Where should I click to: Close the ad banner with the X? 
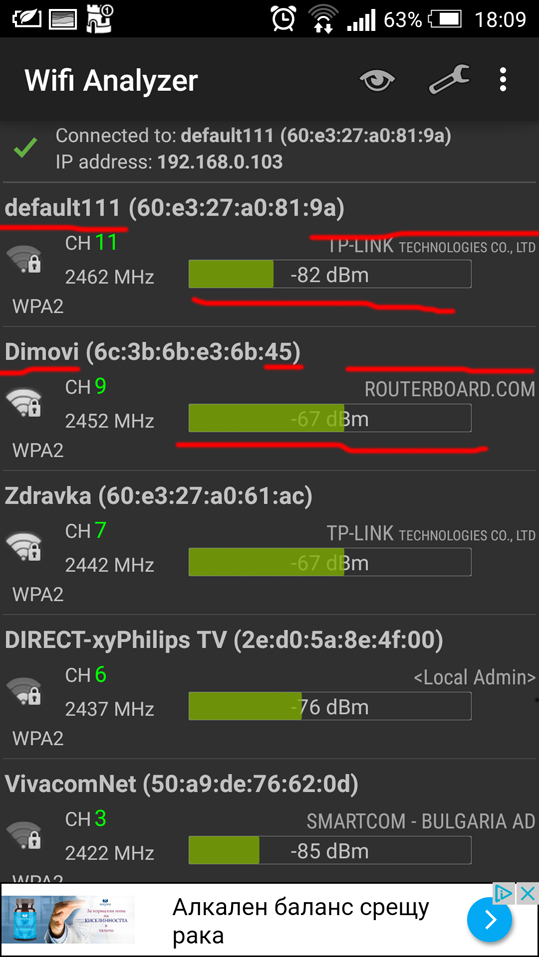527,895
